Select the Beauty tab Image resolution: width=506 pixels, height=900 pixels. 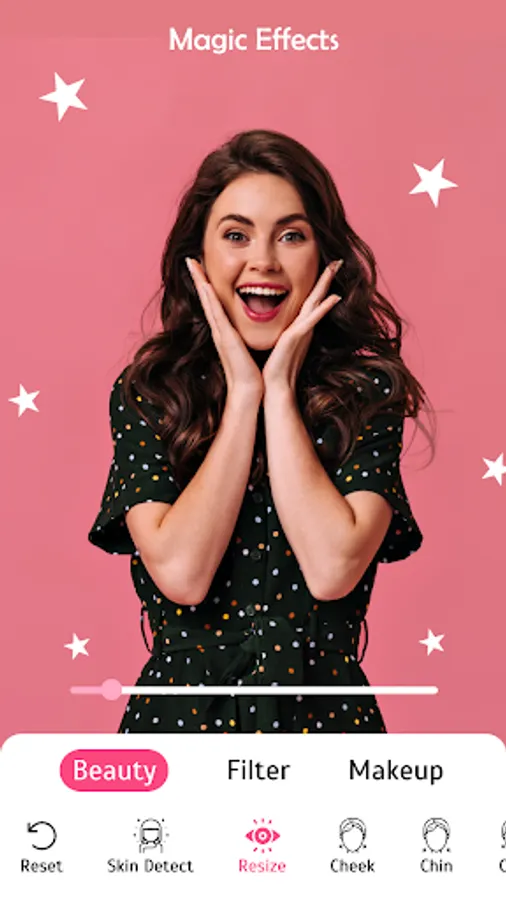click(114, 770)
